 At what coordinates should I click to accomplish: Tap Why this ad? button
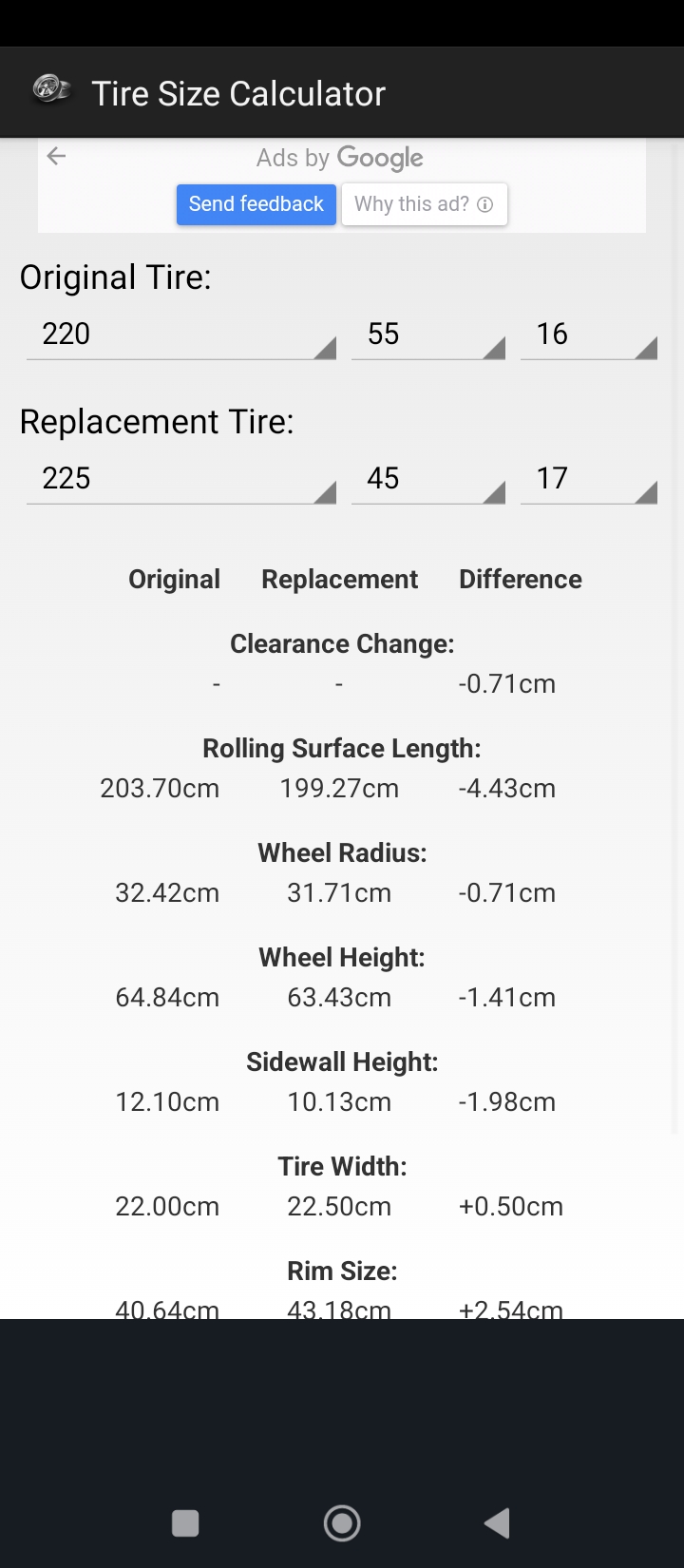425,204
